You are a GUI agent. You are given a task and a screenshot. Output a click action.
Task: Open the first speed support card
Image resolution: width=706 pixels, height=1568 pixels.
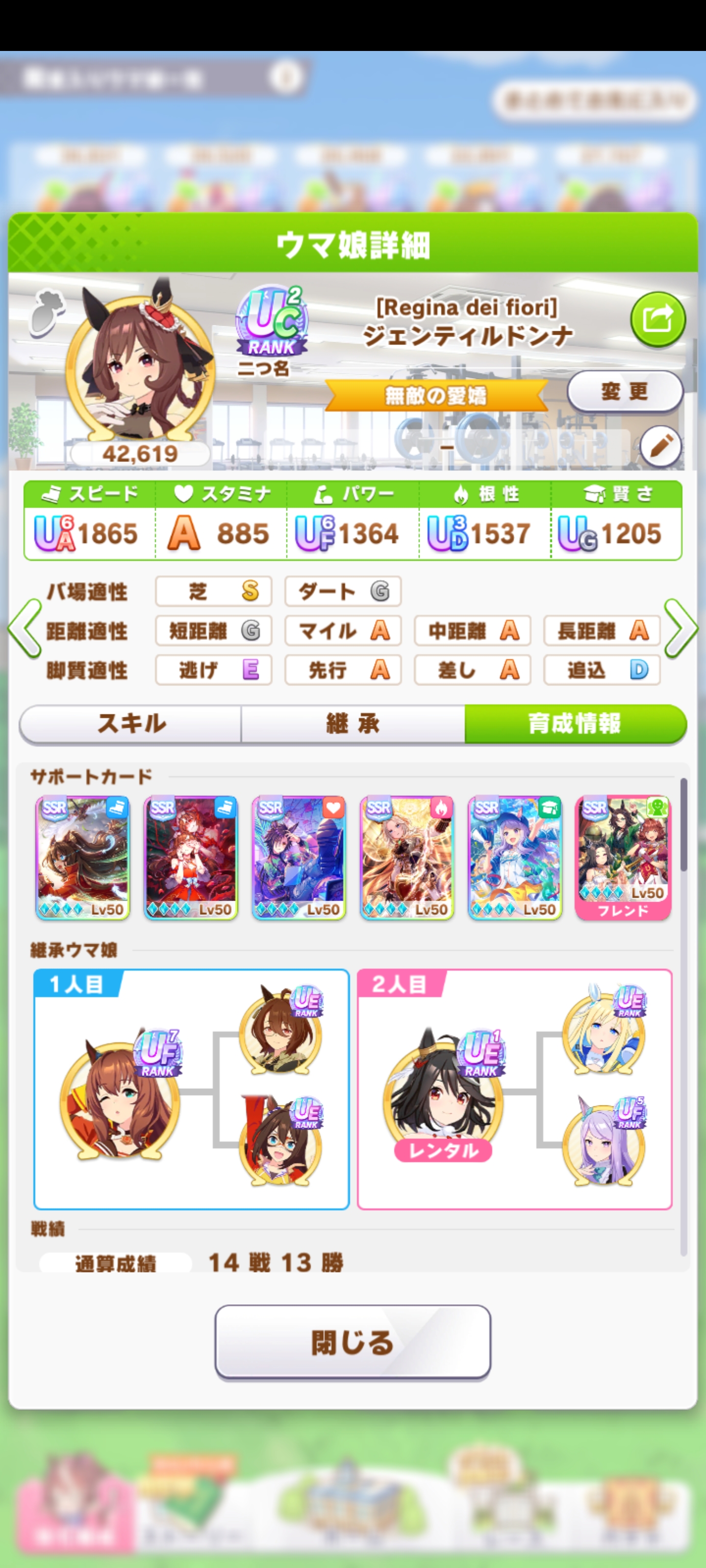[83, 857]
